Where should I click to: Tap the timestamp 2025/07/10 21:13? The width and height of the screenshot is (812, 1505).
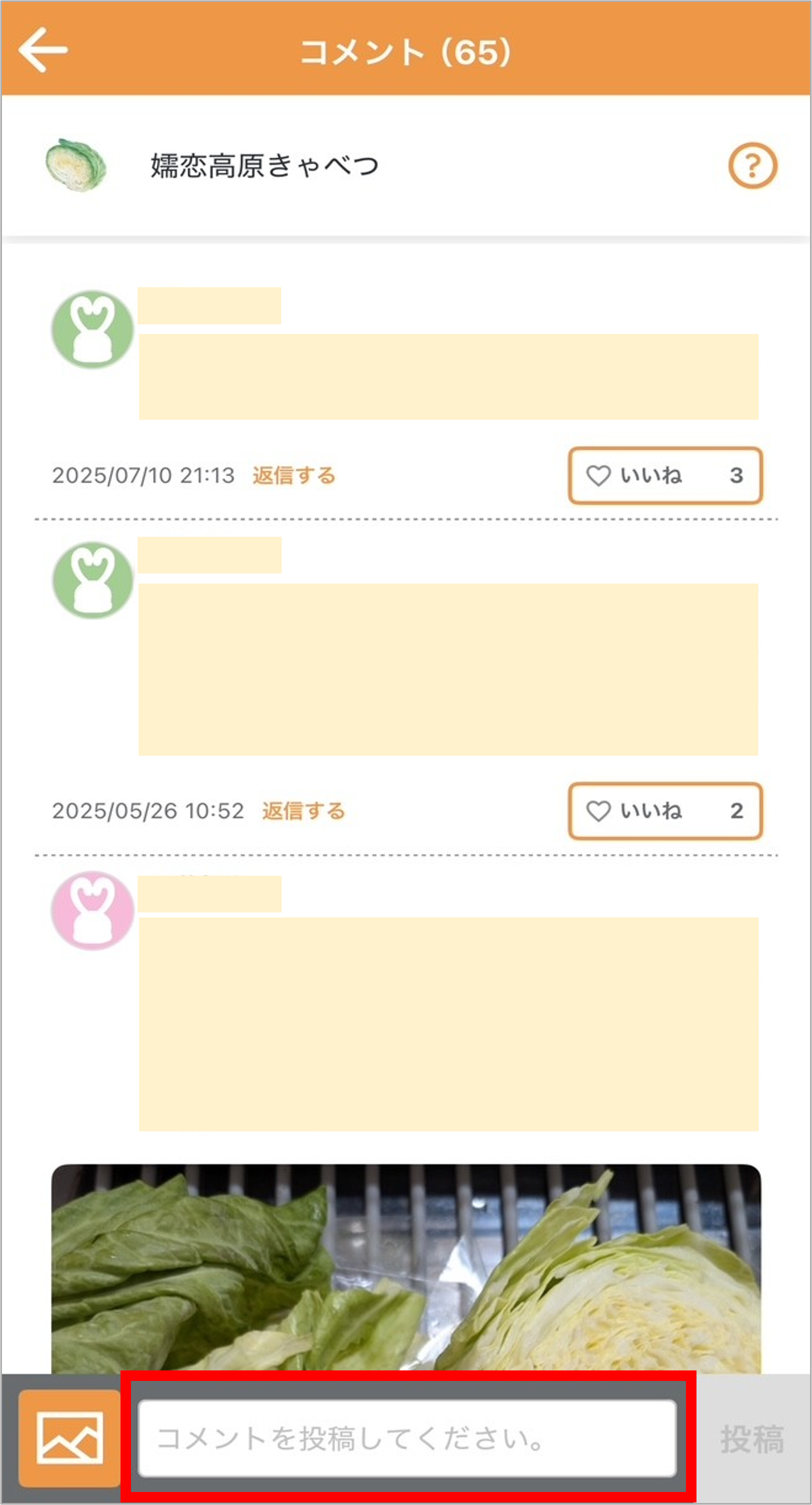(144, 476)
